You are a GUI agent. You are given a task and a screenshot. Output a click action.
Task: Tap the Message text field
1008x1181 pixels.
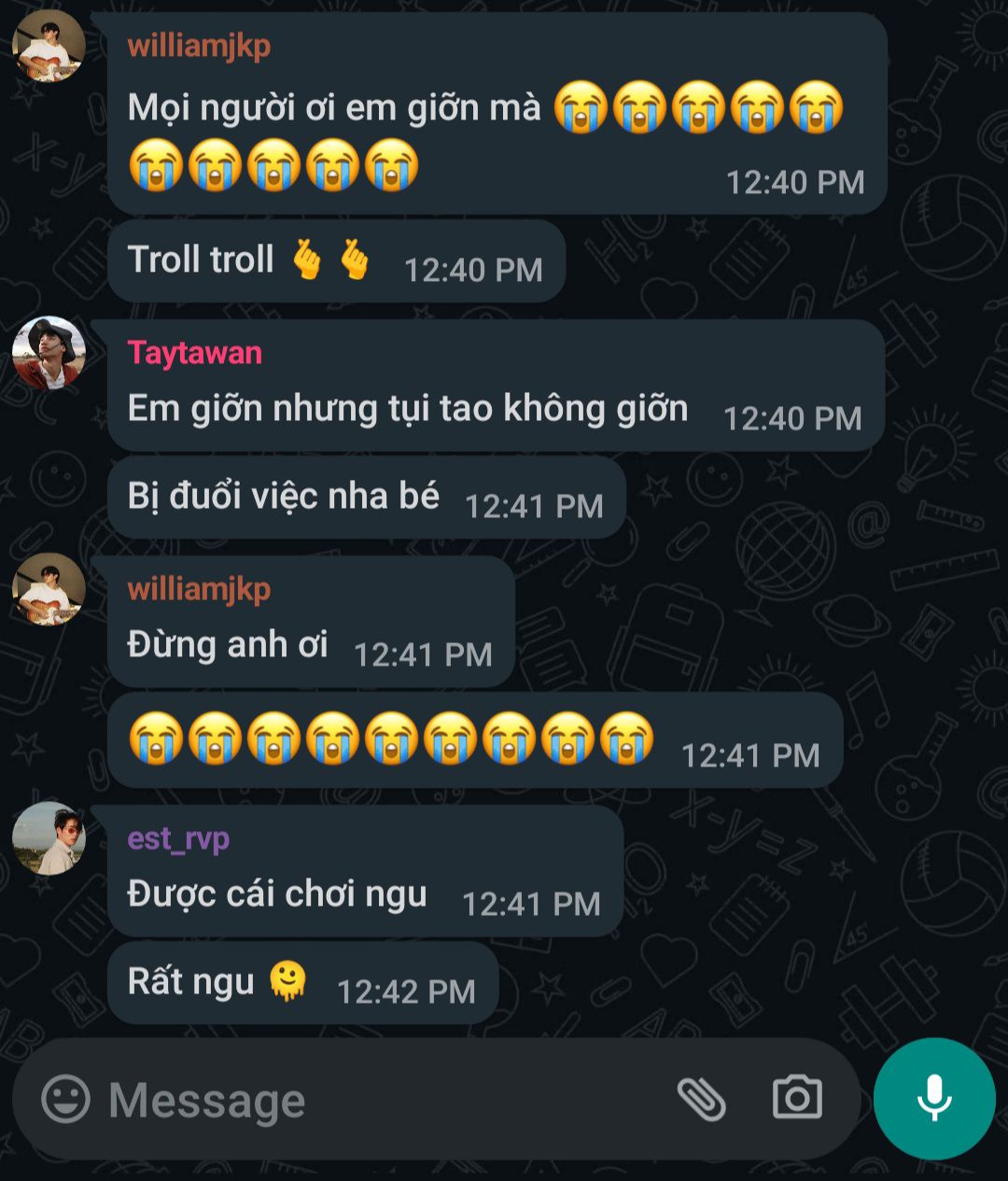[x=373, y=1100]
